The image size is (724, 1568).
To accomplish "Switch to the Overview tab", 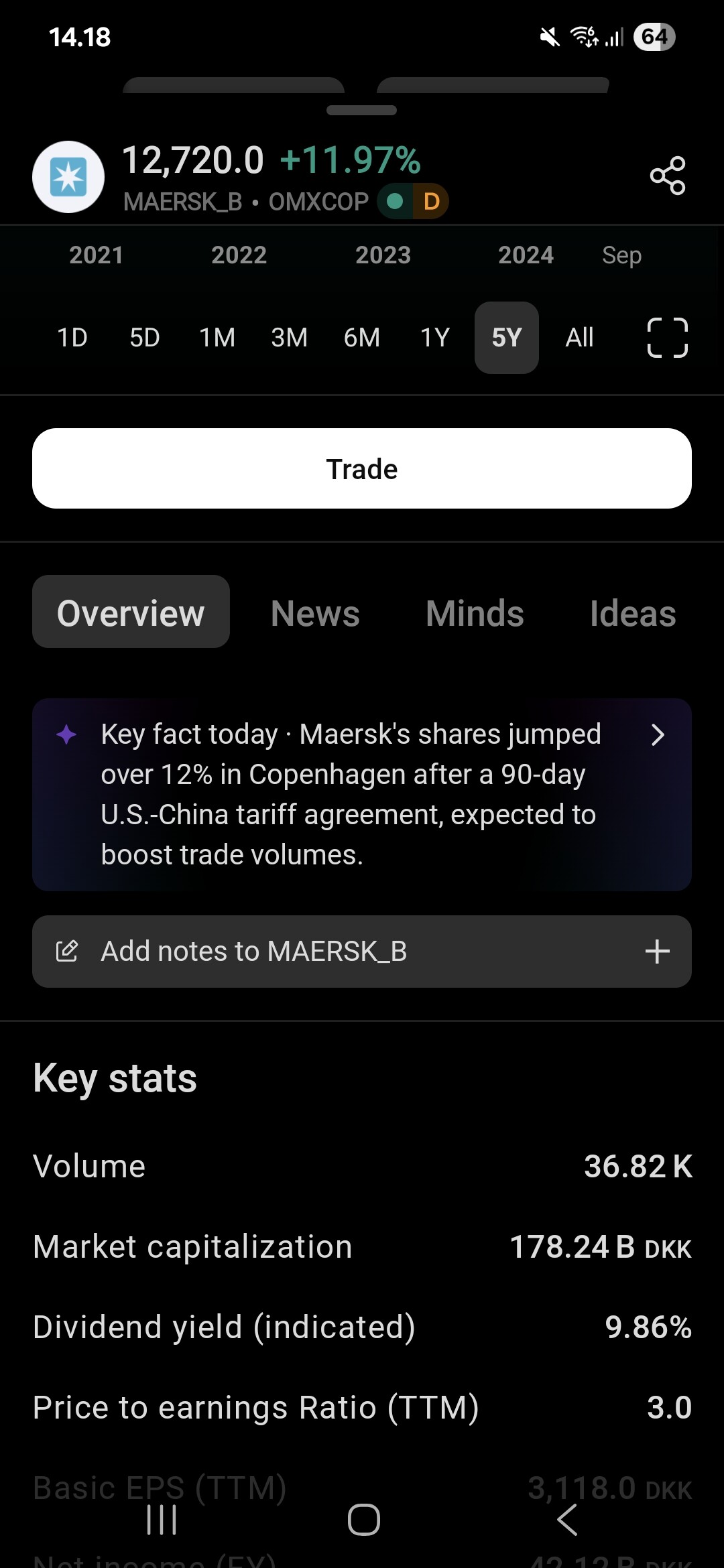I will point(131,612).
